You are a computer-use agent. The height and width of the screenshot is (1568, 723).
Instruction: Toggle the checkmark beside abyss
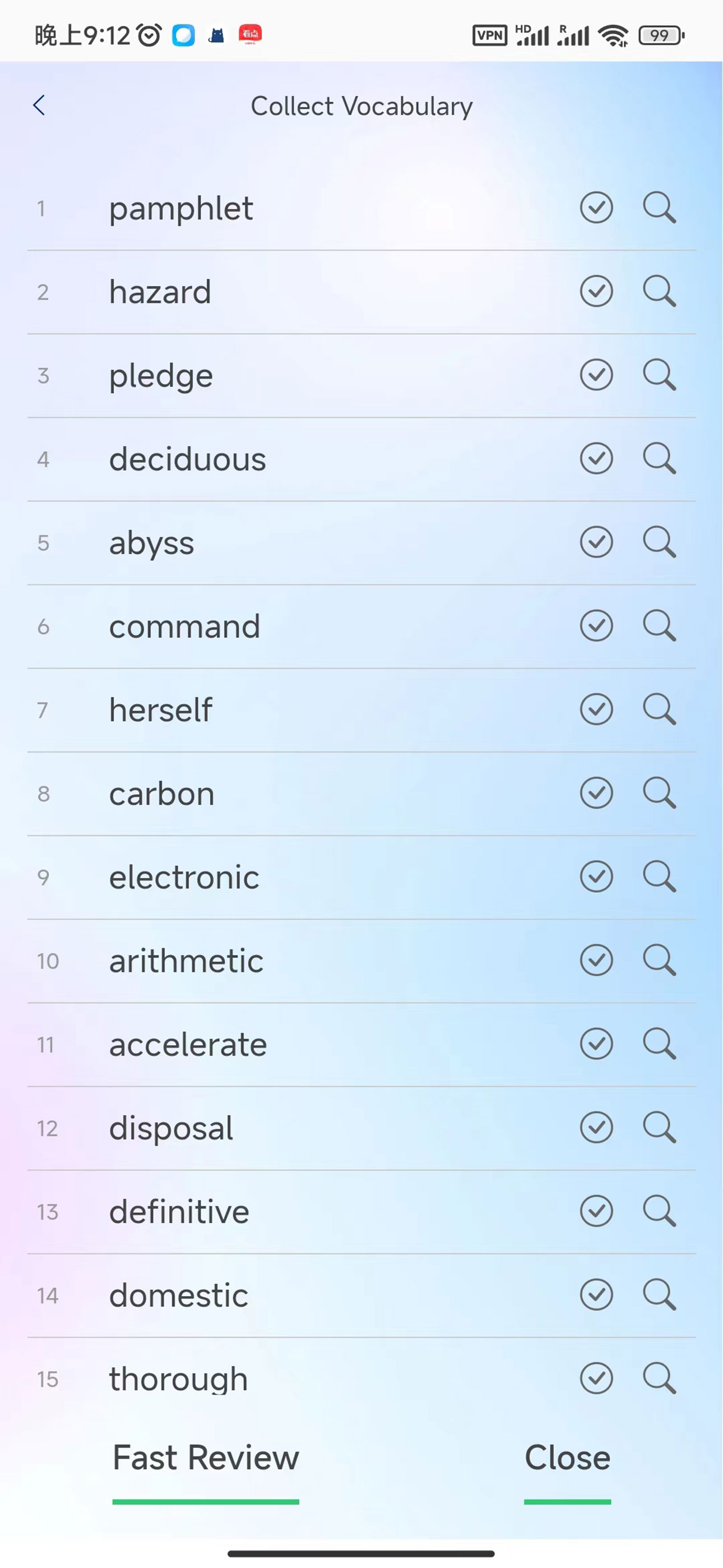[x=596, y=542]
